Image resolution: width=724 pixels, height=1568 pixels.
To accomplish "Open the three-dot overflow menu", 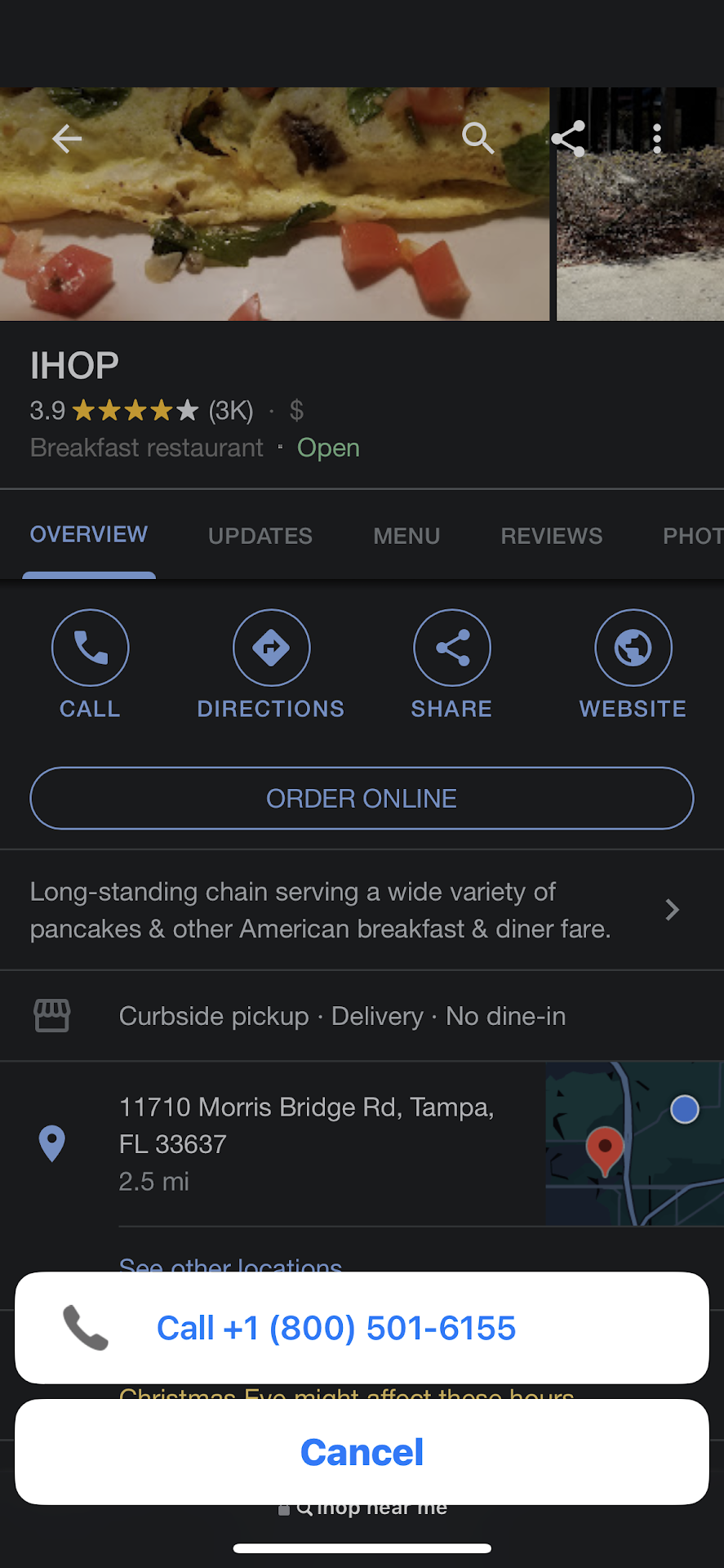I will (x=657, y=139).
